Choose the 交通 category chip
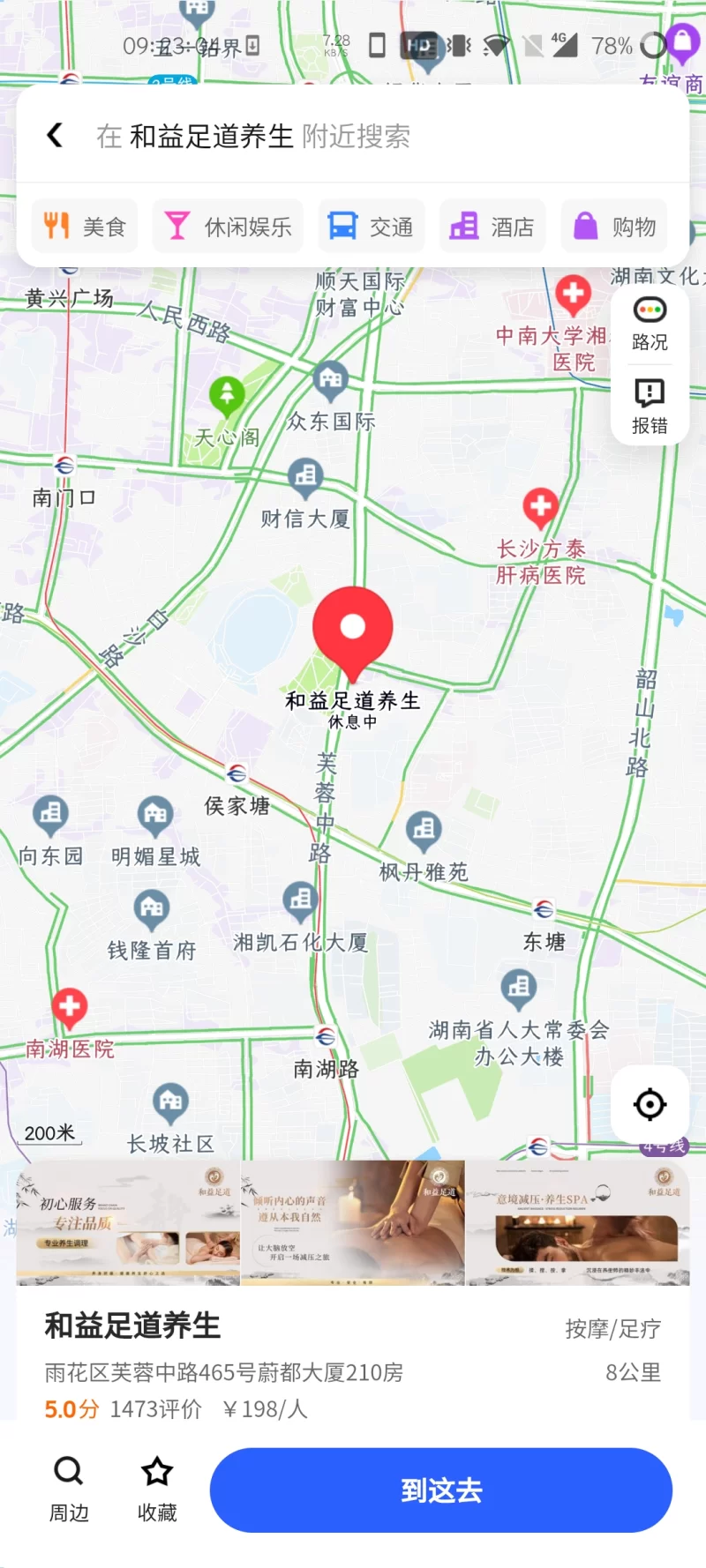 (x=372, y=227)
